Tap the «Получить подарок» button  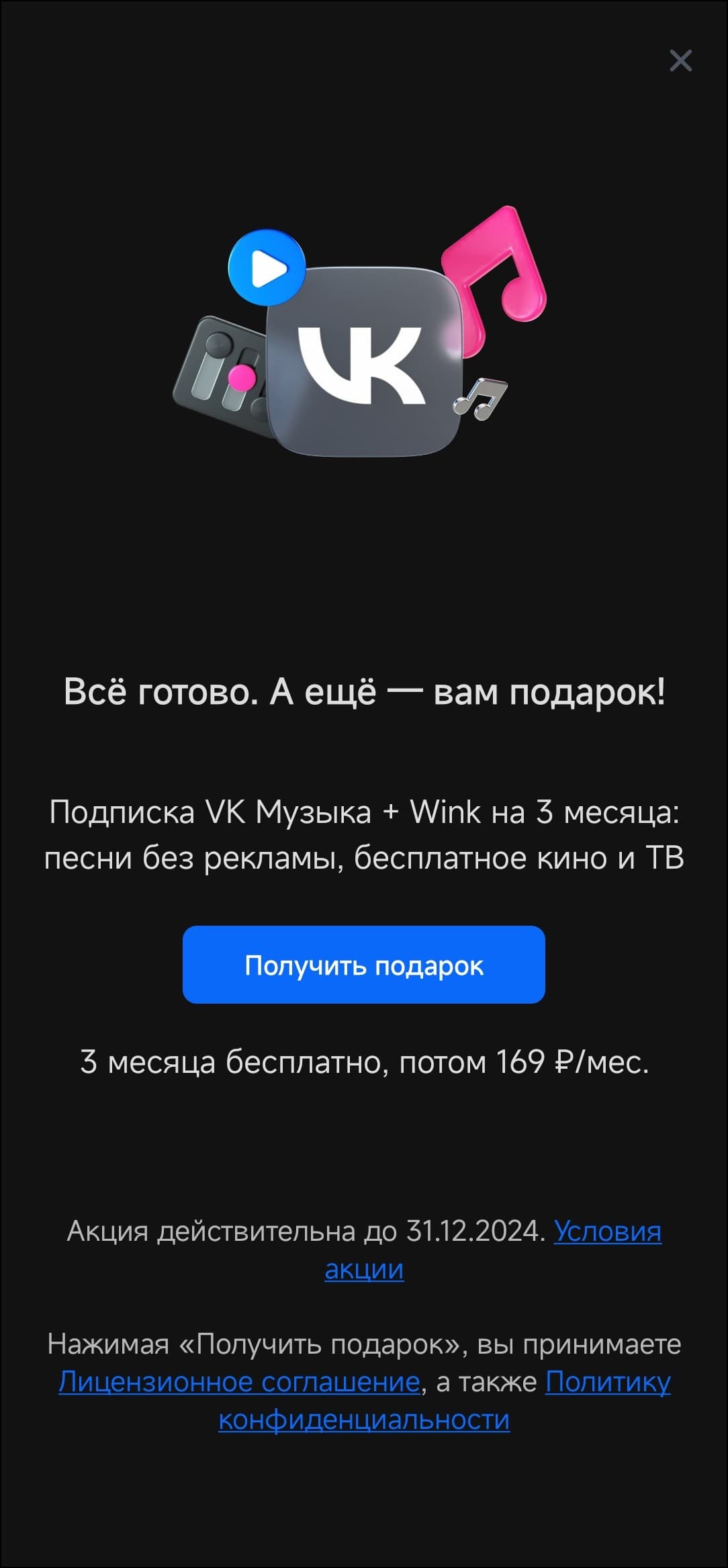tap(363, 965)
